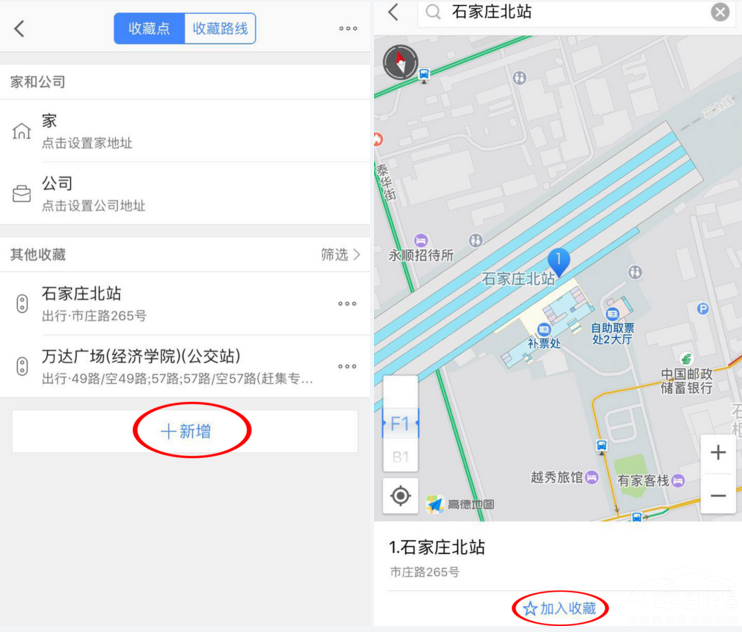Image resolution: width=742 pixels, height=632 pixels.
Task: Open the 筛选 filter for other favorites
Action: click(x=340, y=255)
